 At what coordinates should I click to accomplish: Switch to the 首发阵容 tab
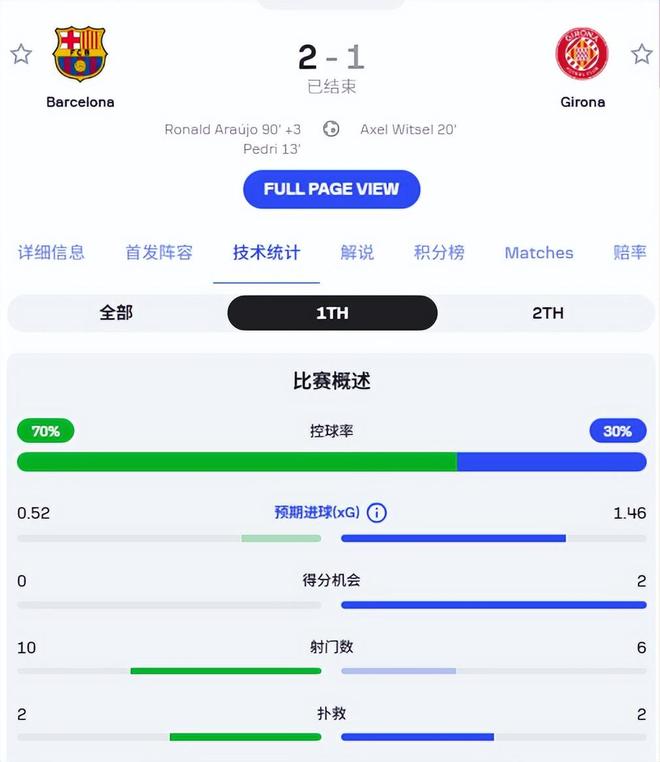[159, 253]
